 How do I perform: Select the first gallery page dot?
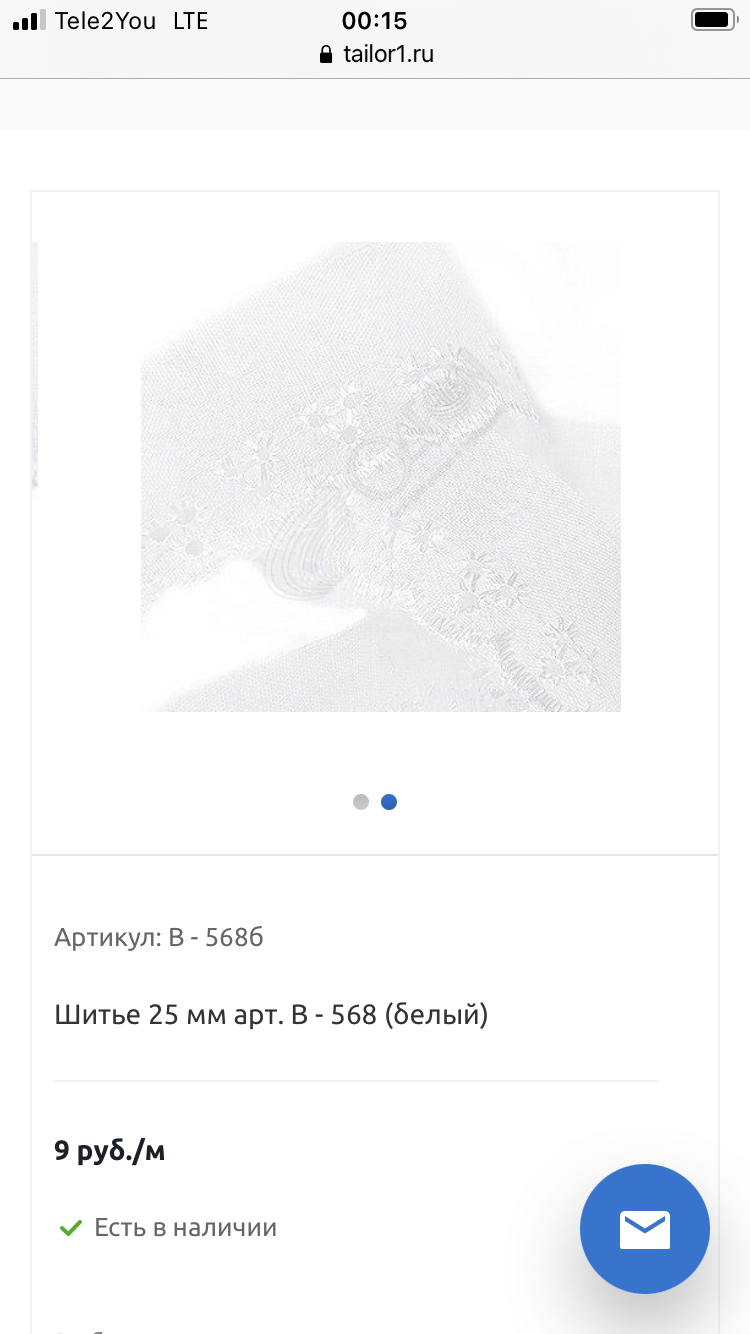[361, 802]
